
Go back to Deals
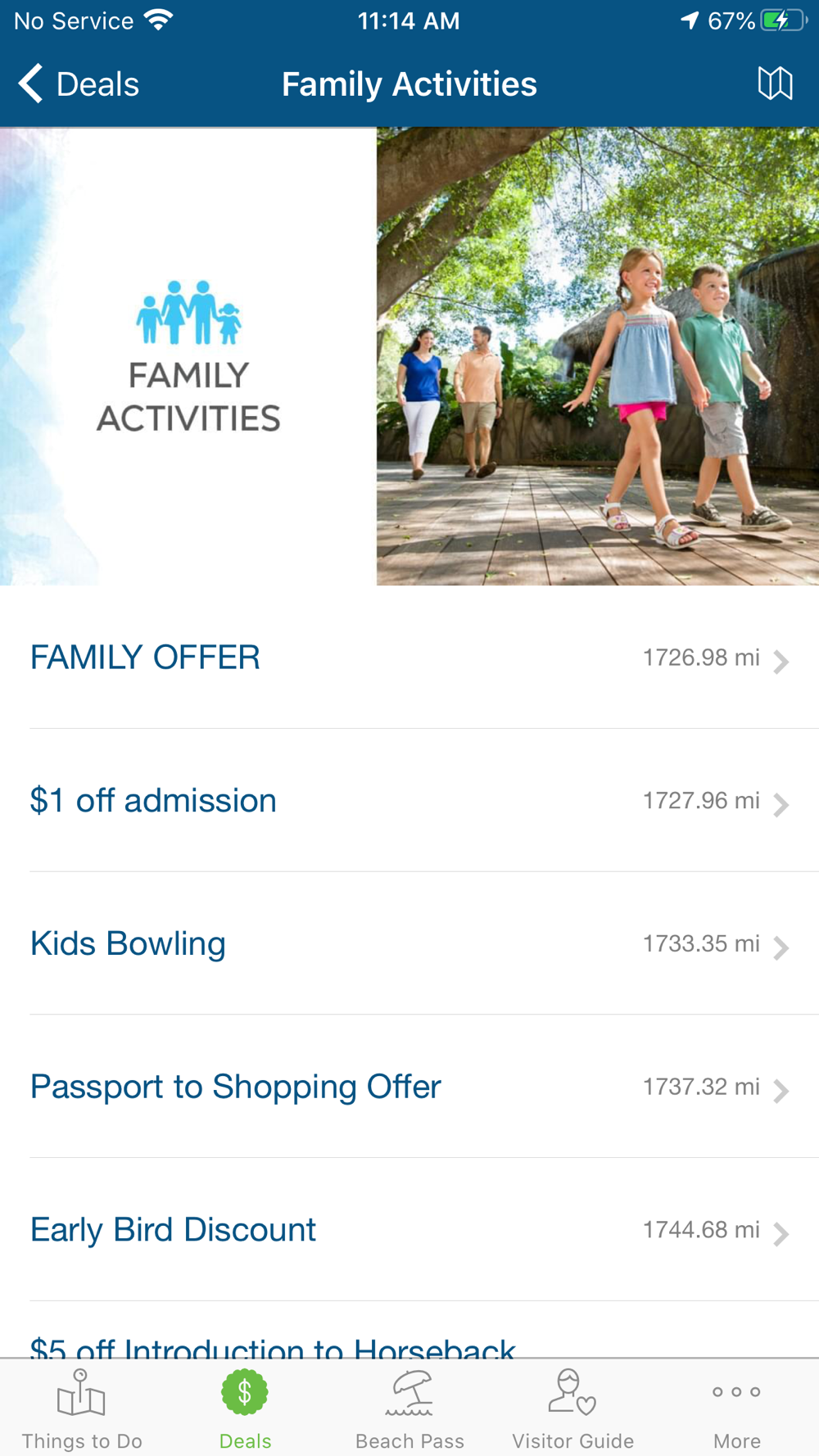click(x=79, y=84)
